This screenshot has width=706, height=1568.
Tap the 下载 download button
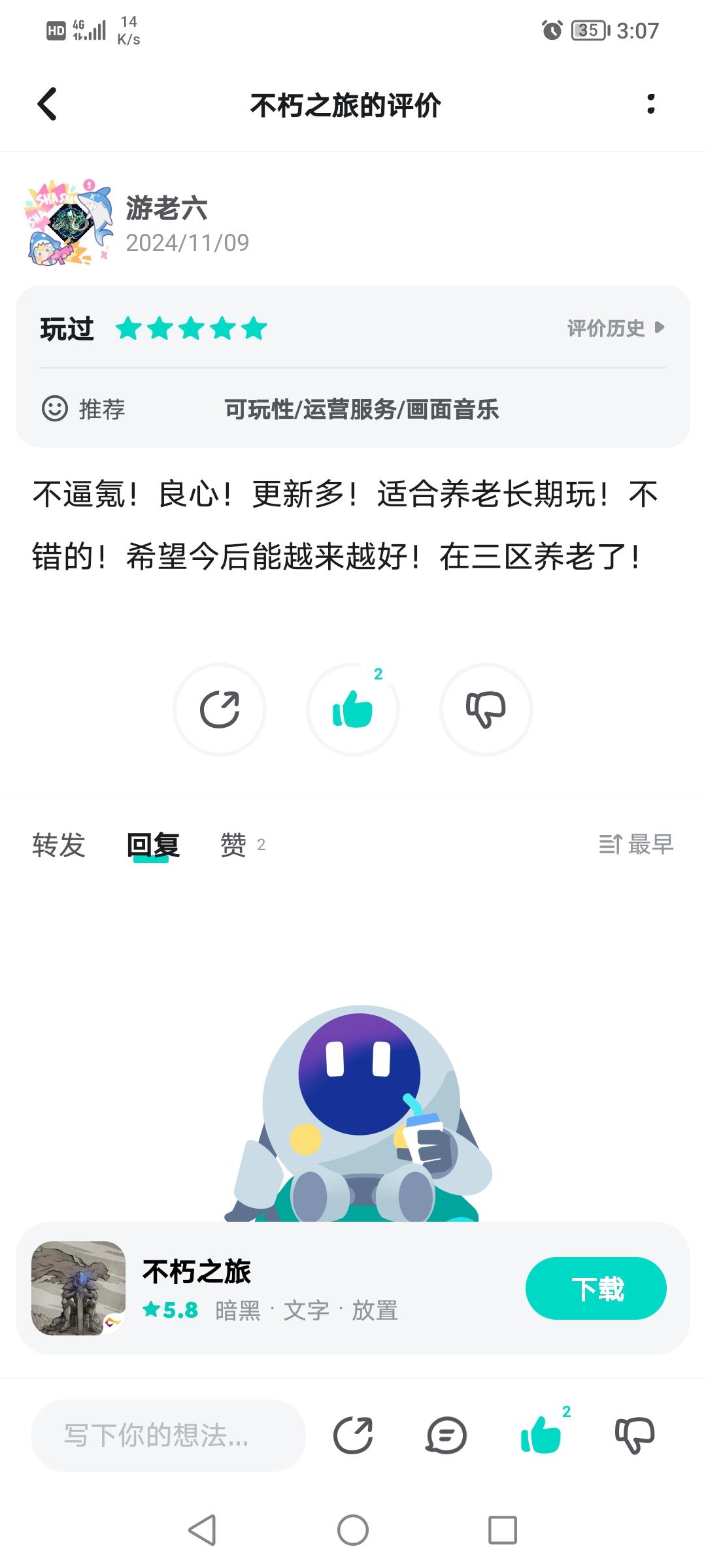[x=596, y=1288]
